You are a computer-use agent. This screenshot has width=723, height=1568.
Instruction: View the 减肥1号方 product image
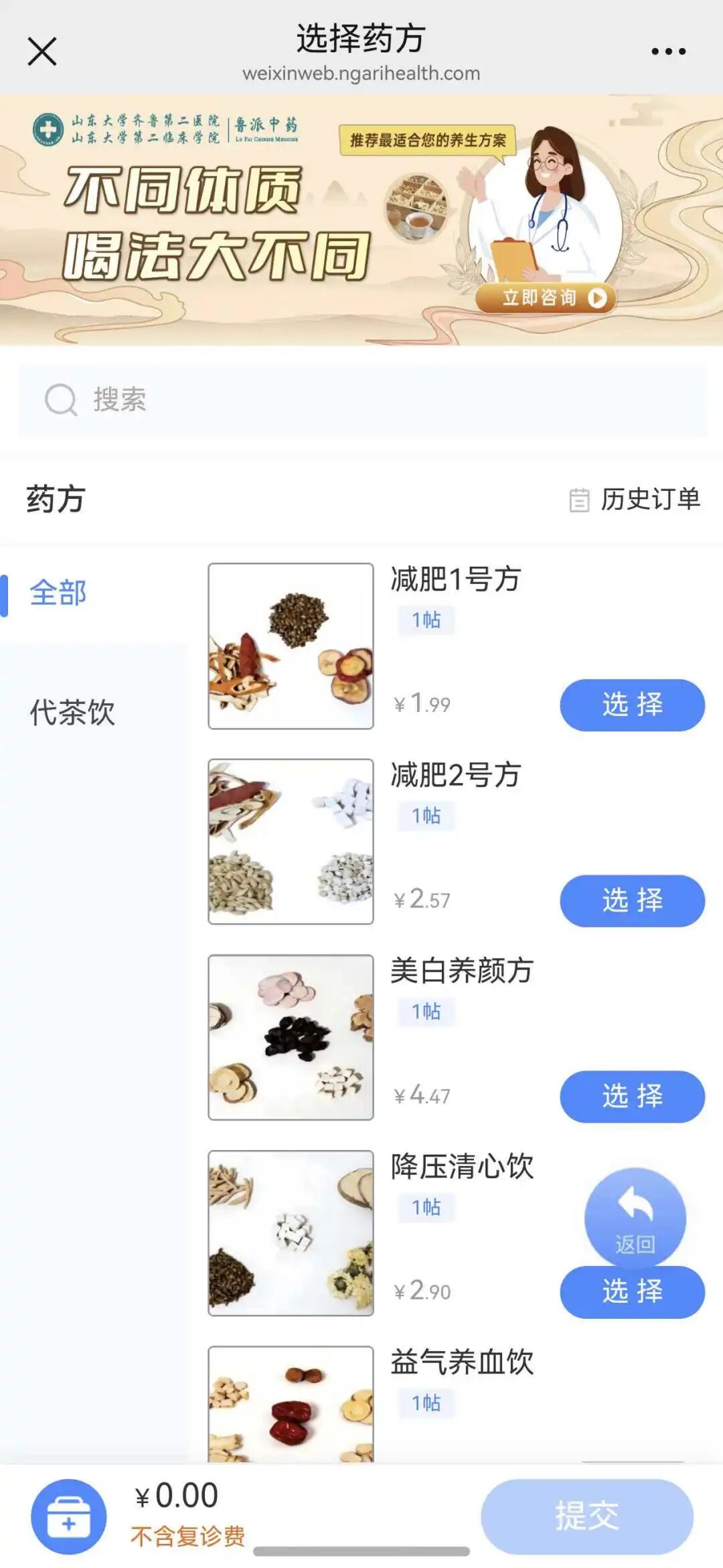point(291,646)
